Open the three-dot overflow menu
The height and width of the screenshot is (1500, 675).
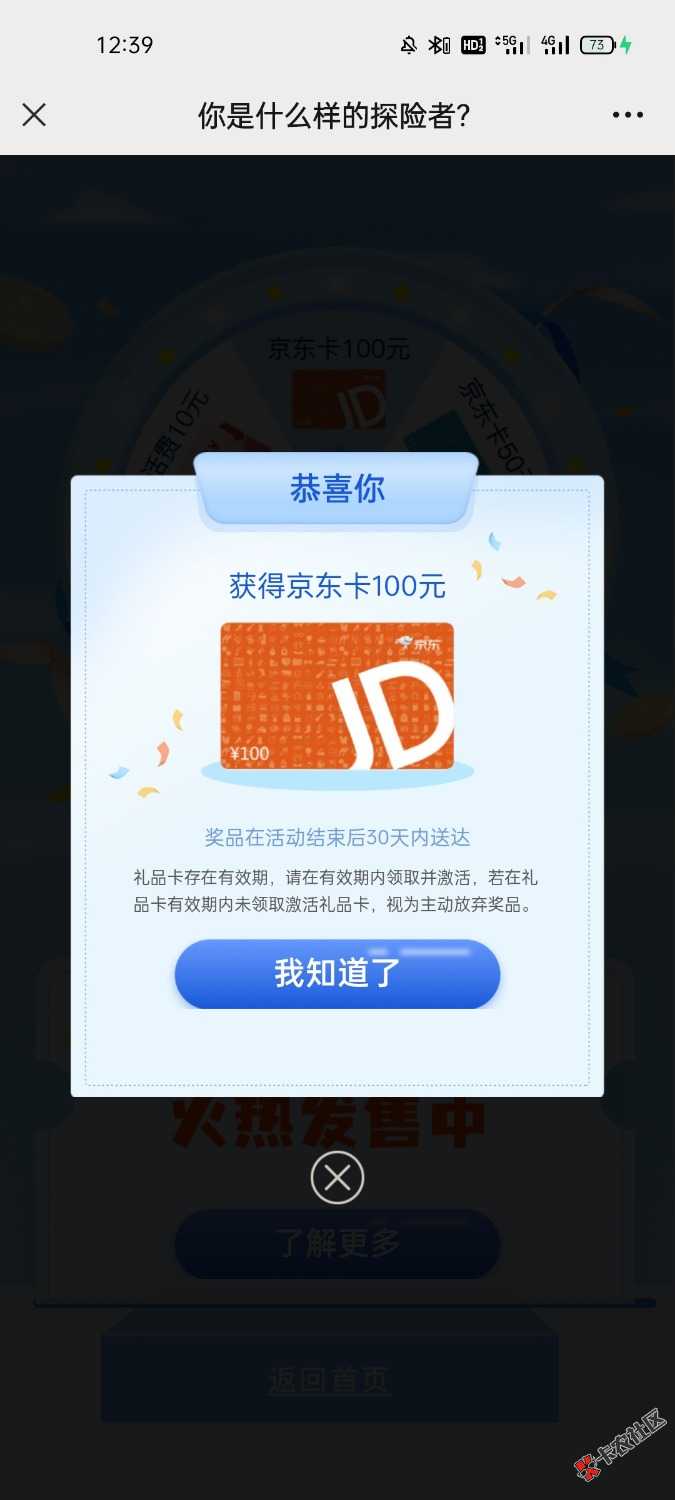point(628,115)
